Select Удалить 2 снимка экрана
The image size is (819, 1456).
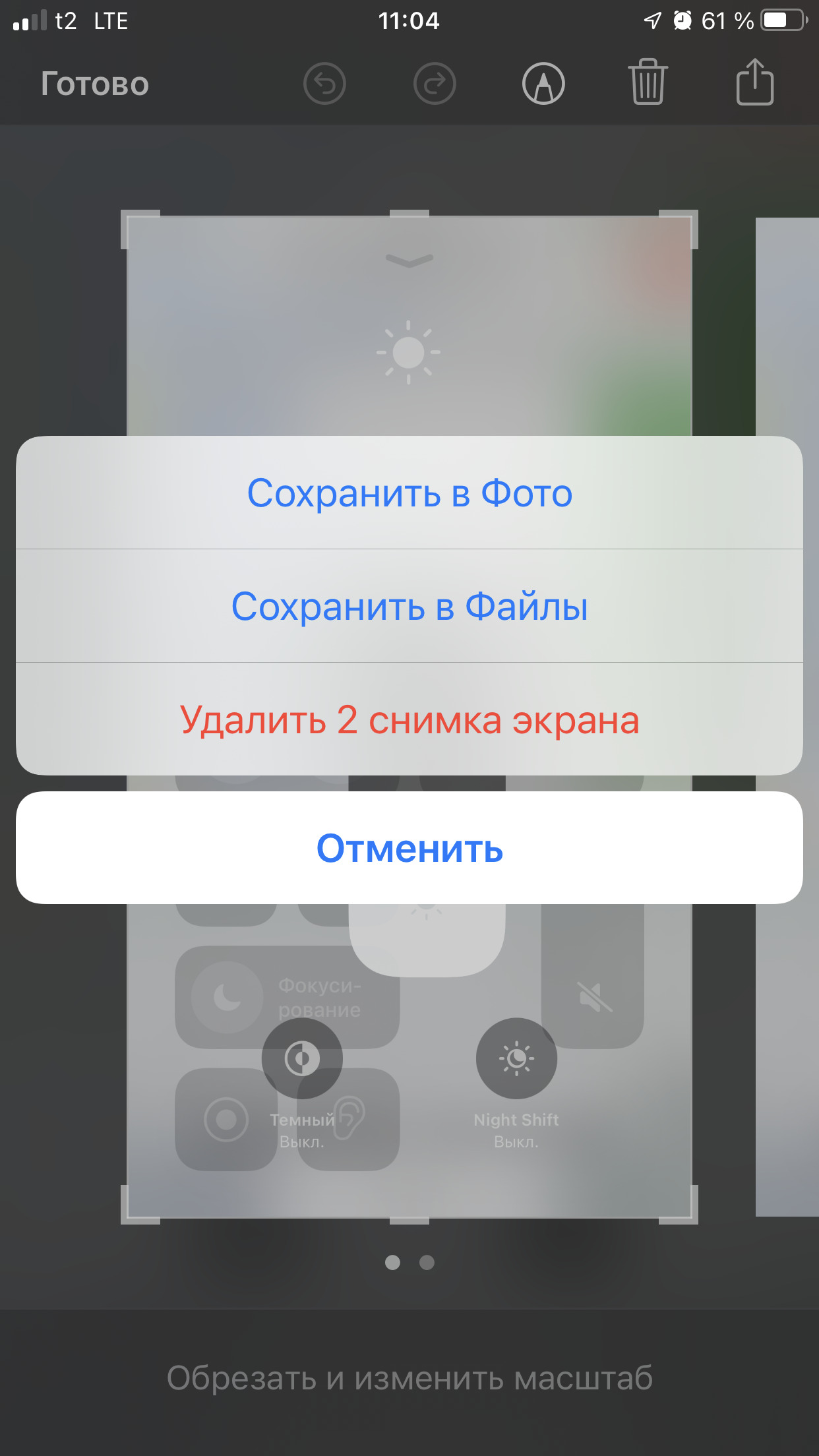[409, 720]
